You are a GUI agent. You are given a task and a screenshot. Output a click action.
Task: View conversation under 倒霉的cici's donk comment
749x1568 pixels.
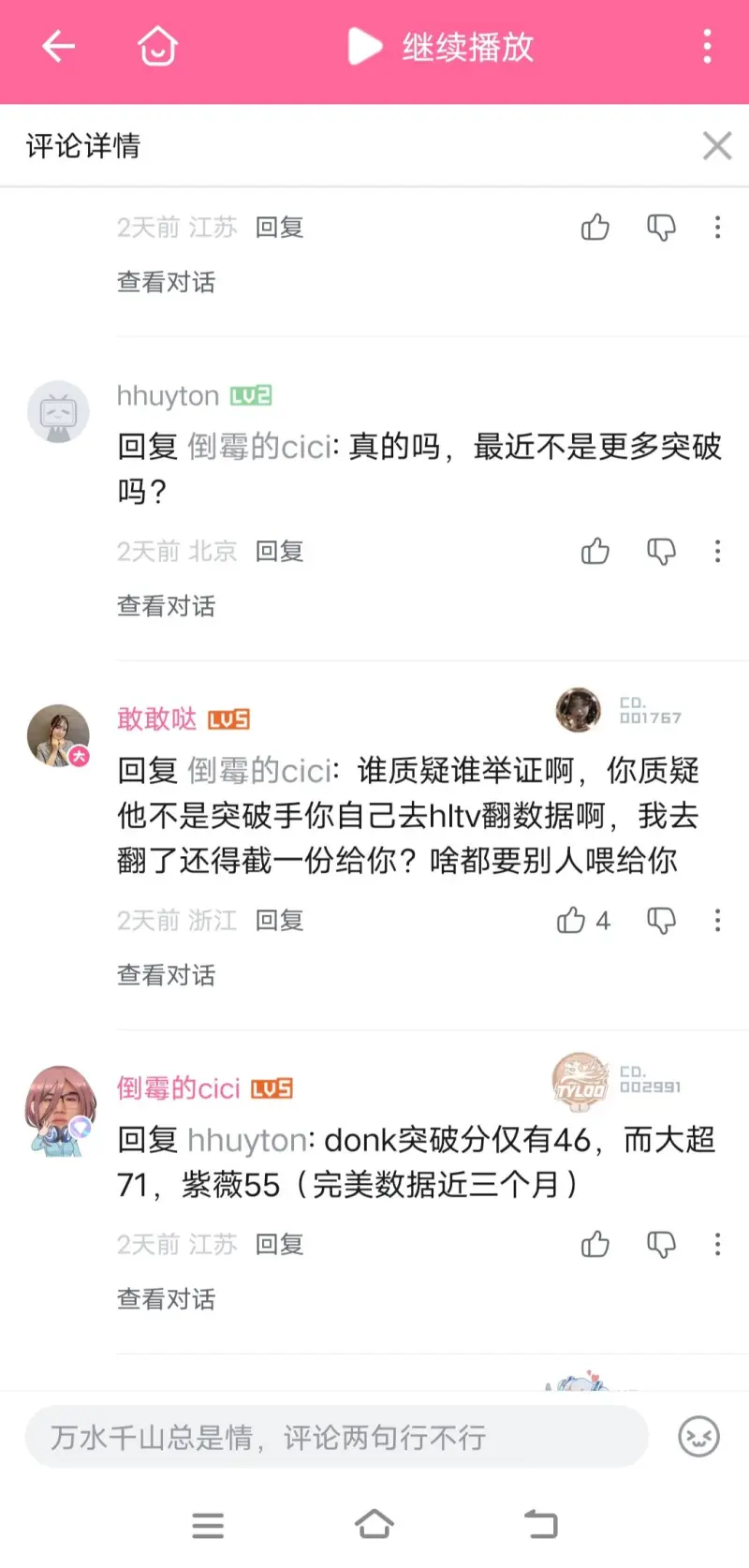[166, 1299]
